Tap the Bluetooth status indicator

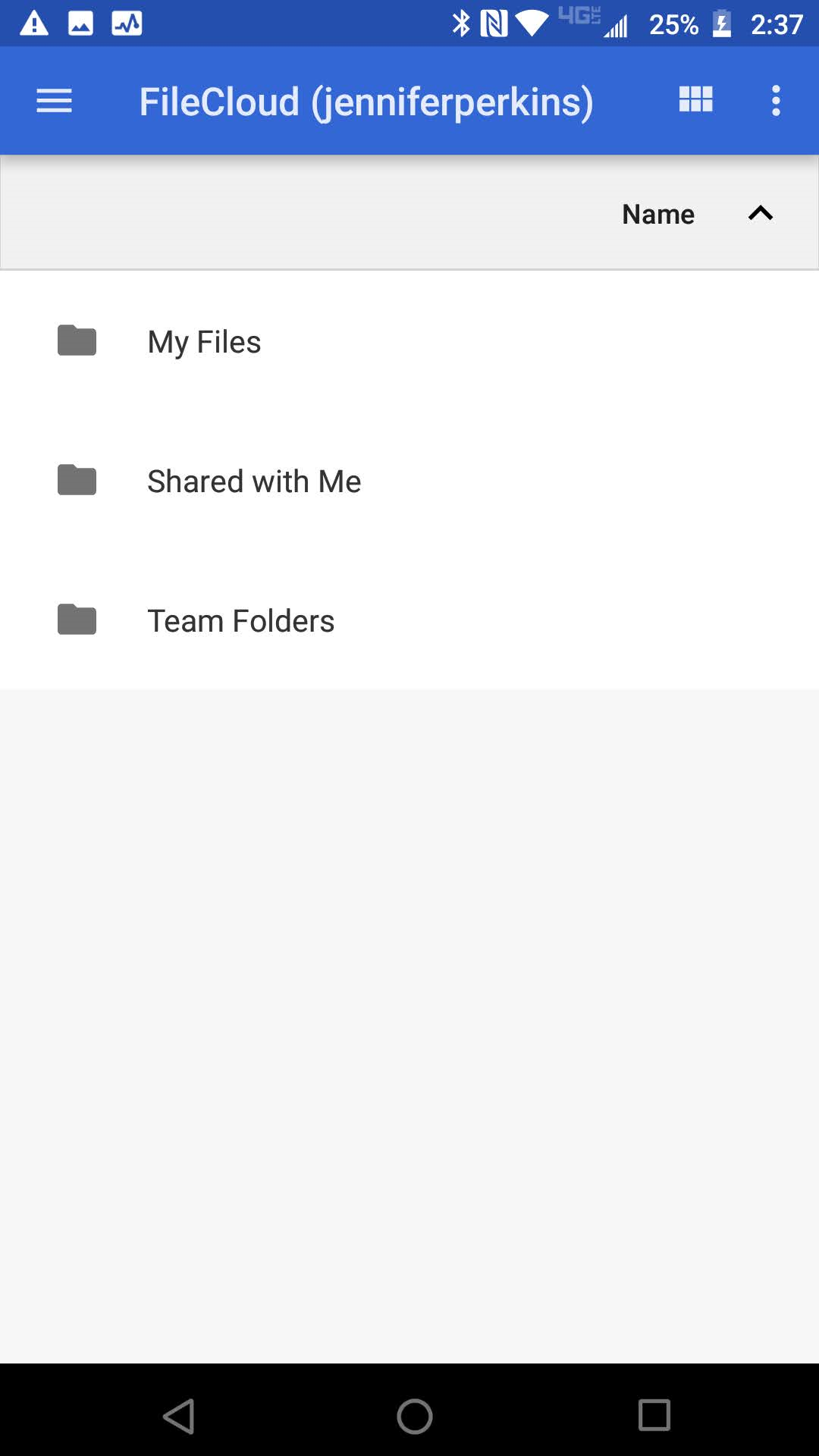(460, 22)
